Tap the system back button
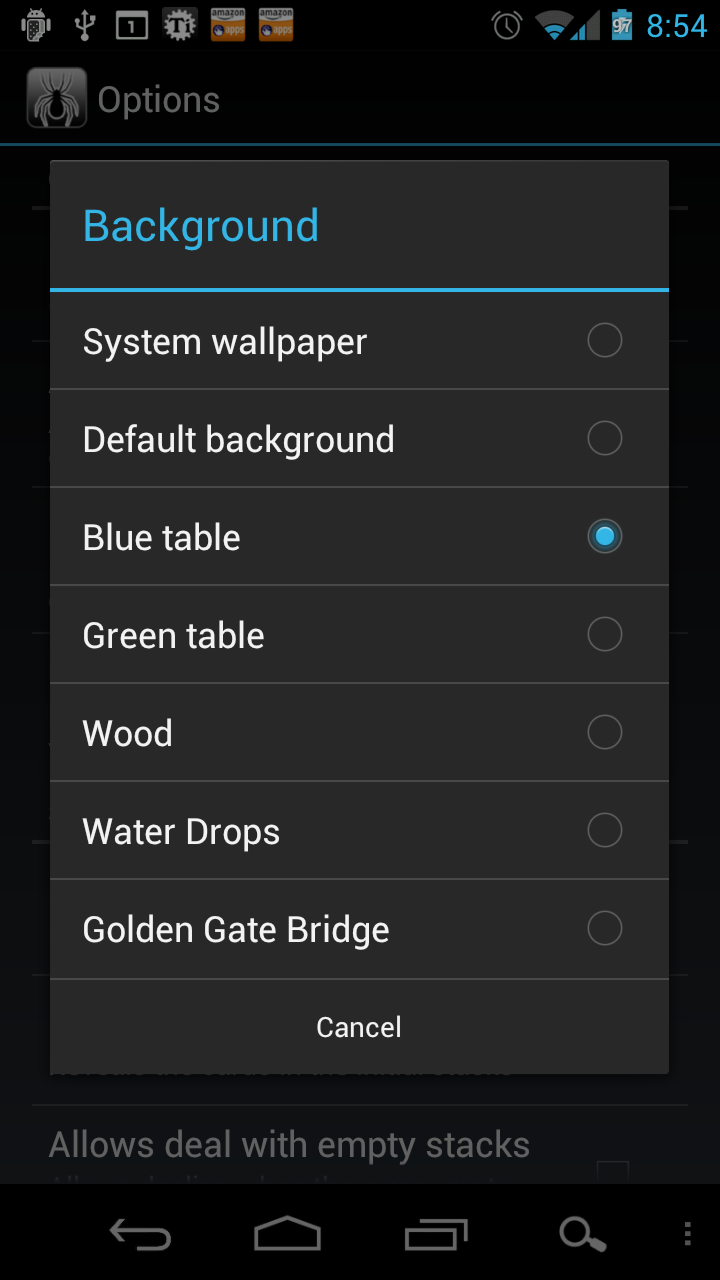The height and width of the screenshot is (1280, 720). click(x=140, y=1235)
